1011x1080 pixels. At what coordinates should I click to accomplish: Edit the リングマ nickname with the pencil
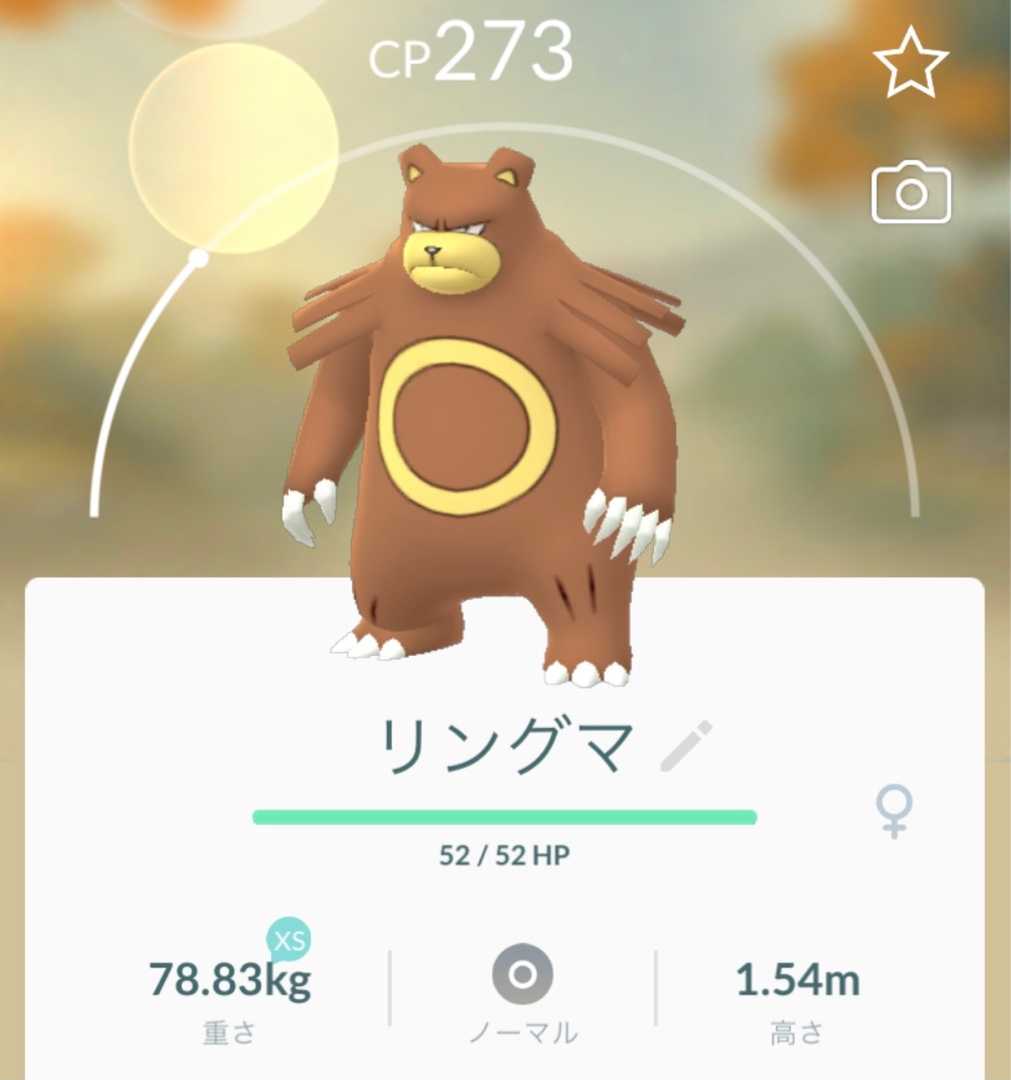point(687,747)
